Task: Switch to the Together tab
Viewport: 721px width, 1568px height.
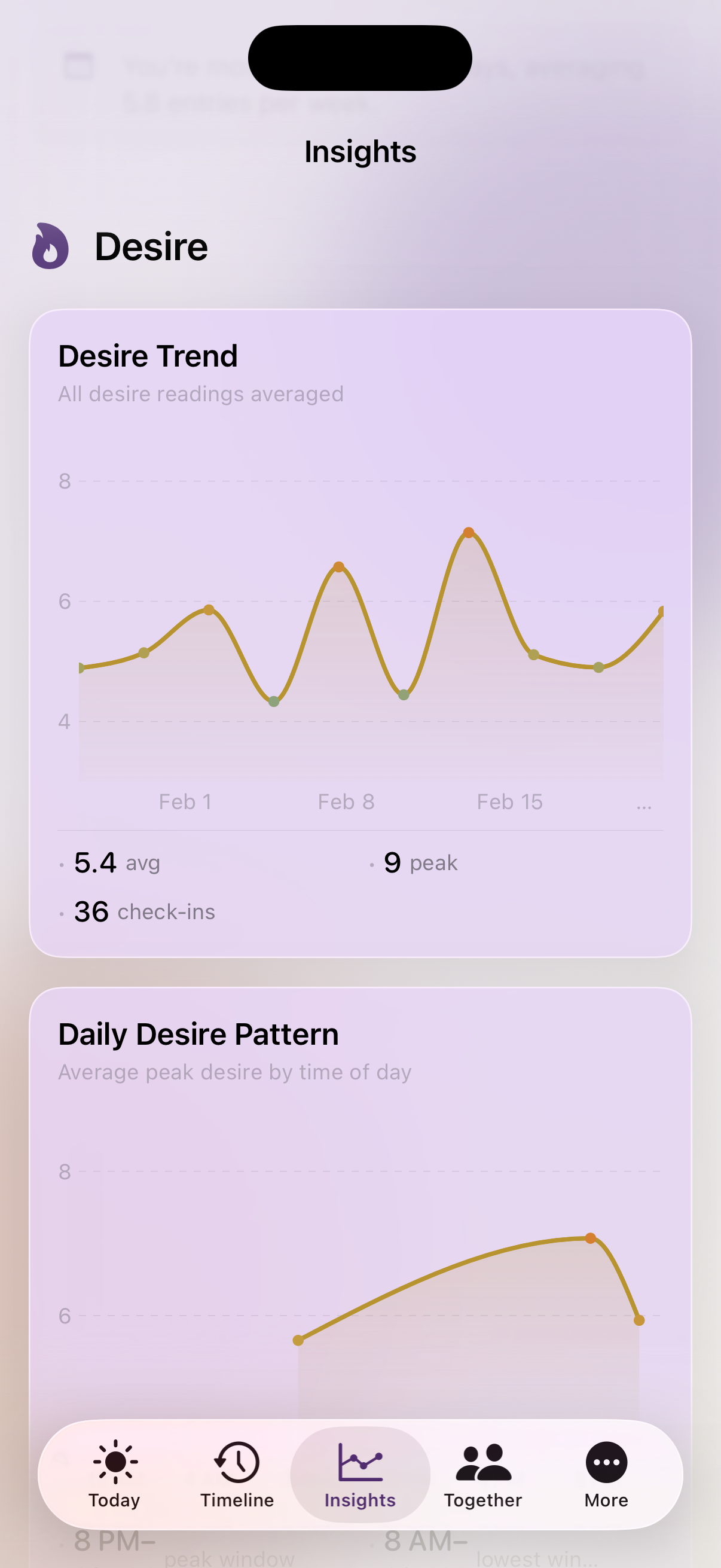Action: click(x=482, y=1479)
